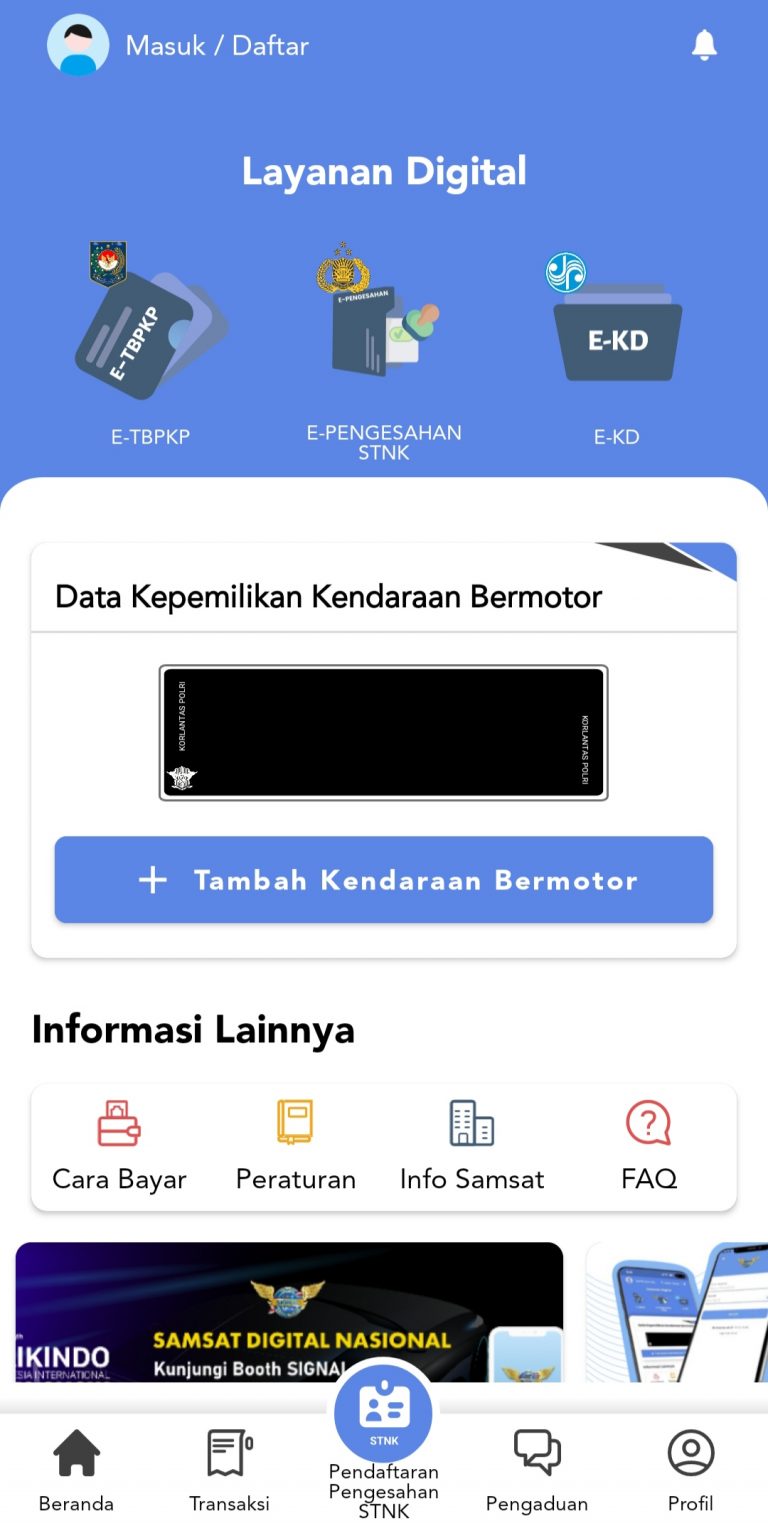Tap Masuk / Daftar to log in
Viewport: 768px width, 1523px height.
(216, 46)
